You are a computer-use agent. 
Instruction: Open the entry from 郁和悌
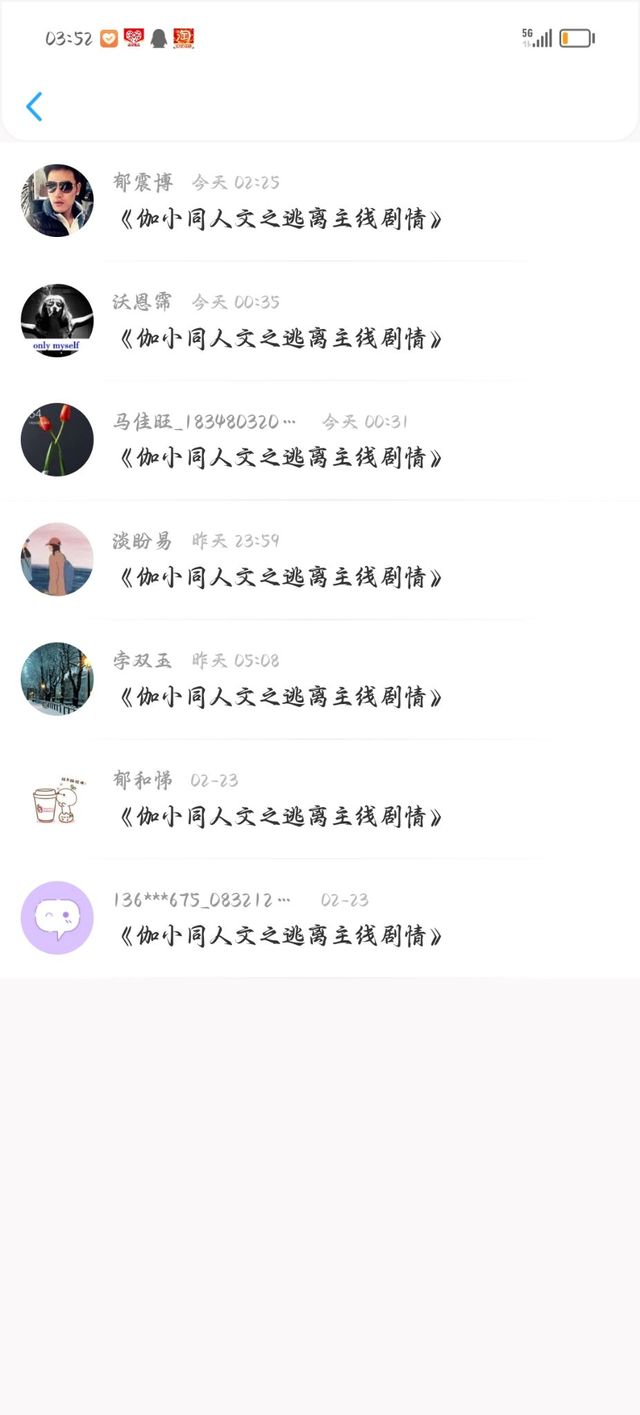tap(320, 799)
